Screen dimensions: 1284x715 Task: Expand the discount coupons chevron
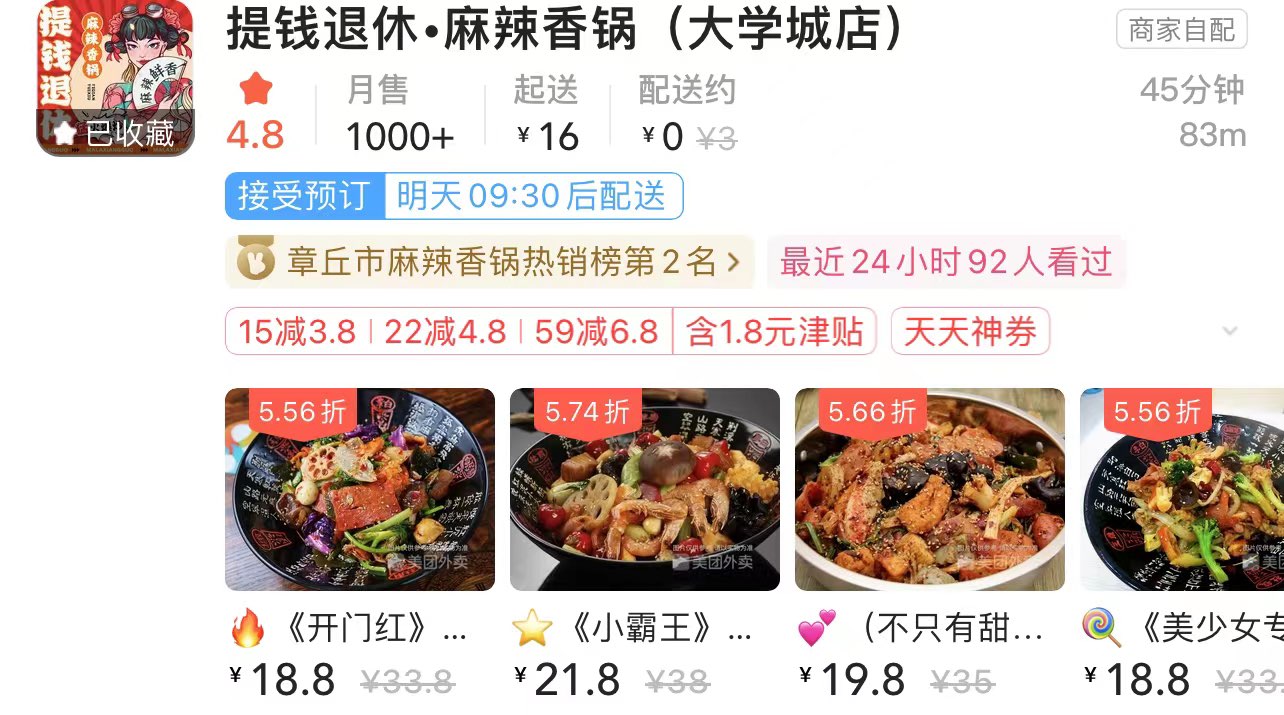coord(1229,331)
